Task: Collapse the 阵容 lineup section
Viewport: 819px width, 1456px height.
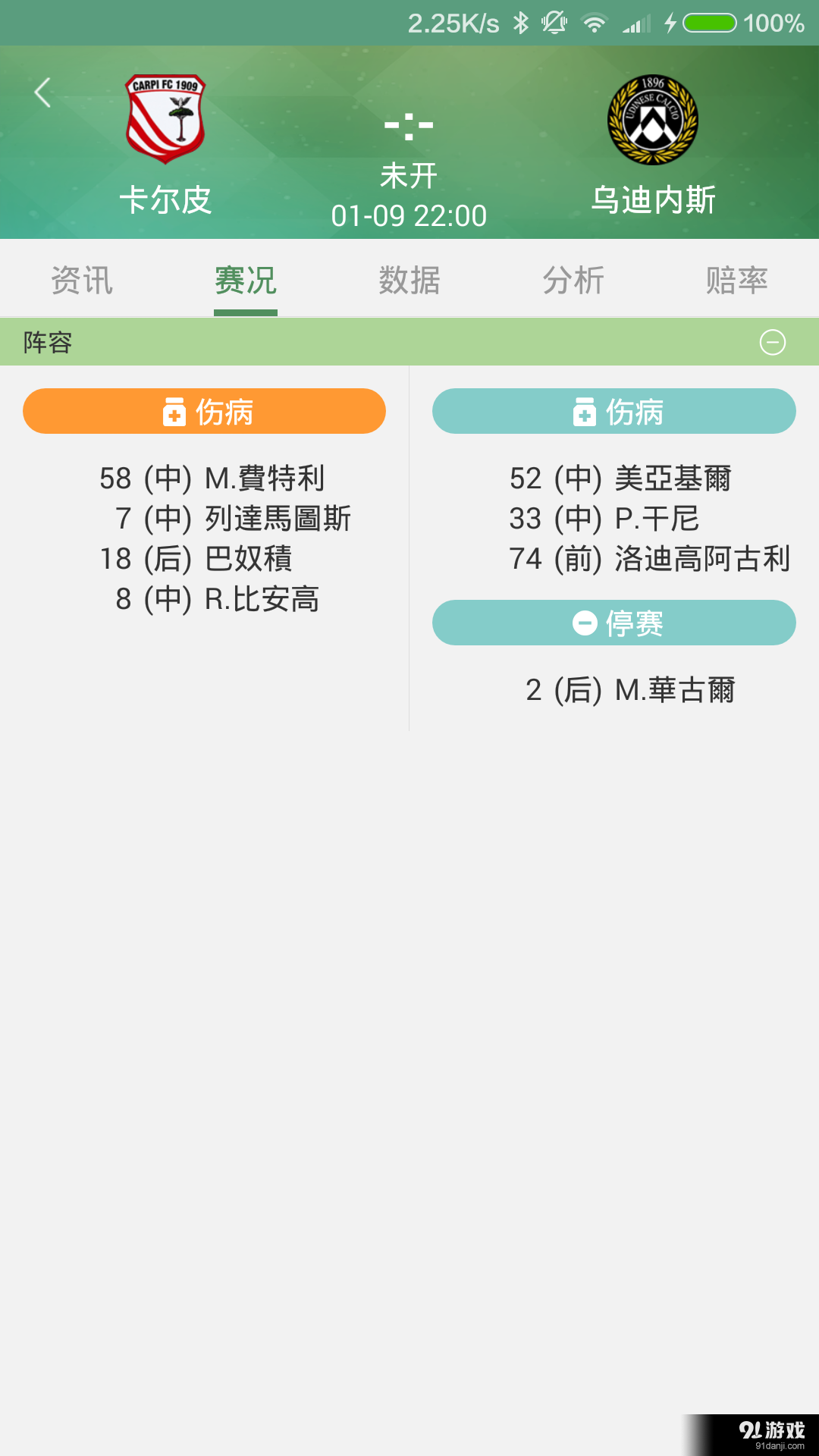Action: click(x=773, y=343)
